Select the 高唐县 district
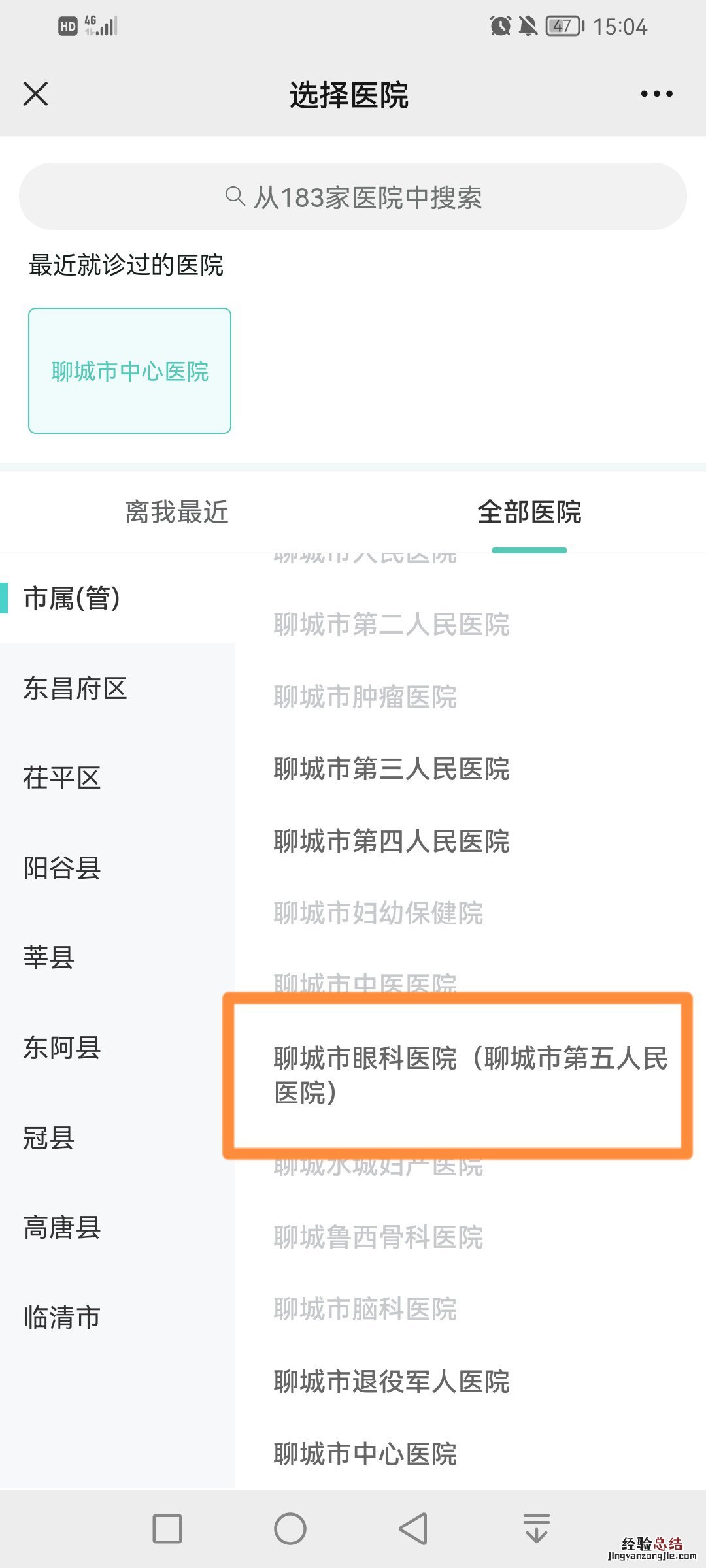 (62, 1228)
